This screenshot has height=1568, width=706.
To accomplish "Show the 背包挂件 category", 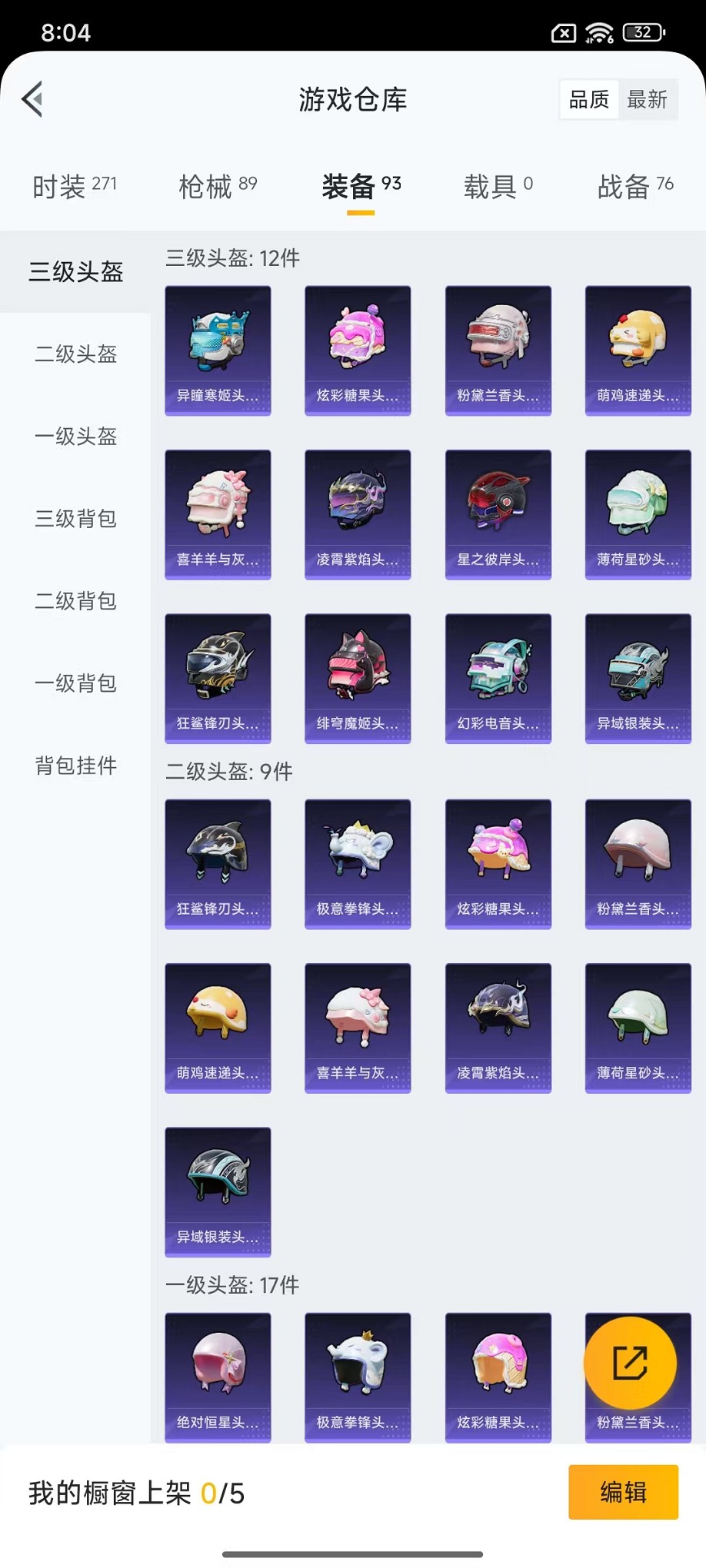I will pyautogui.click(x=75, y=766).
